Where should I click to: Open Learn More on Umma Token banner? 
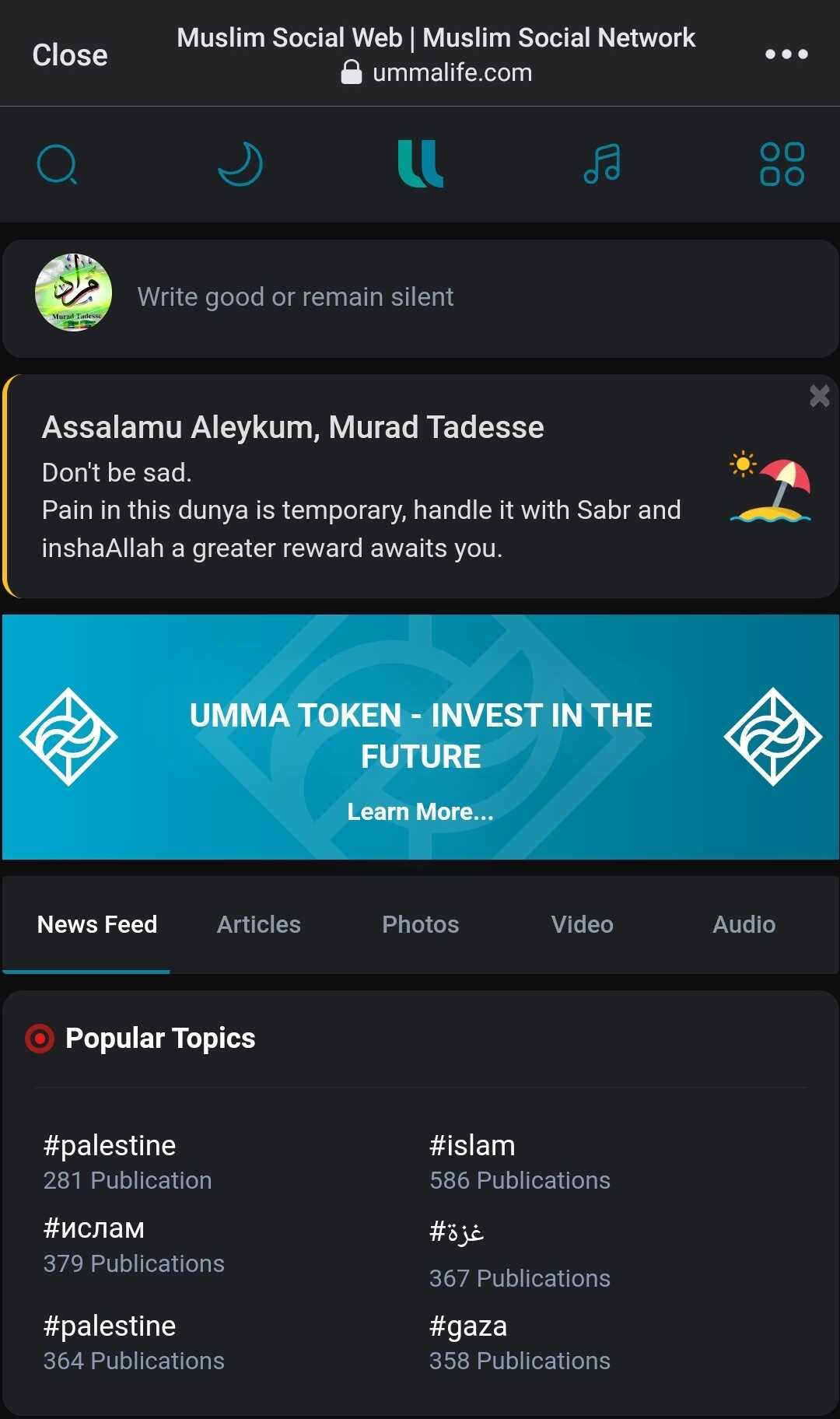coord(420,811)
